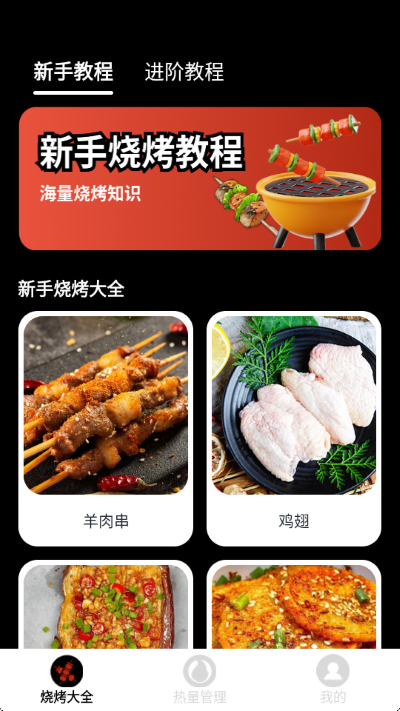Open the grilled eggplant card

[x=106, y=605]
